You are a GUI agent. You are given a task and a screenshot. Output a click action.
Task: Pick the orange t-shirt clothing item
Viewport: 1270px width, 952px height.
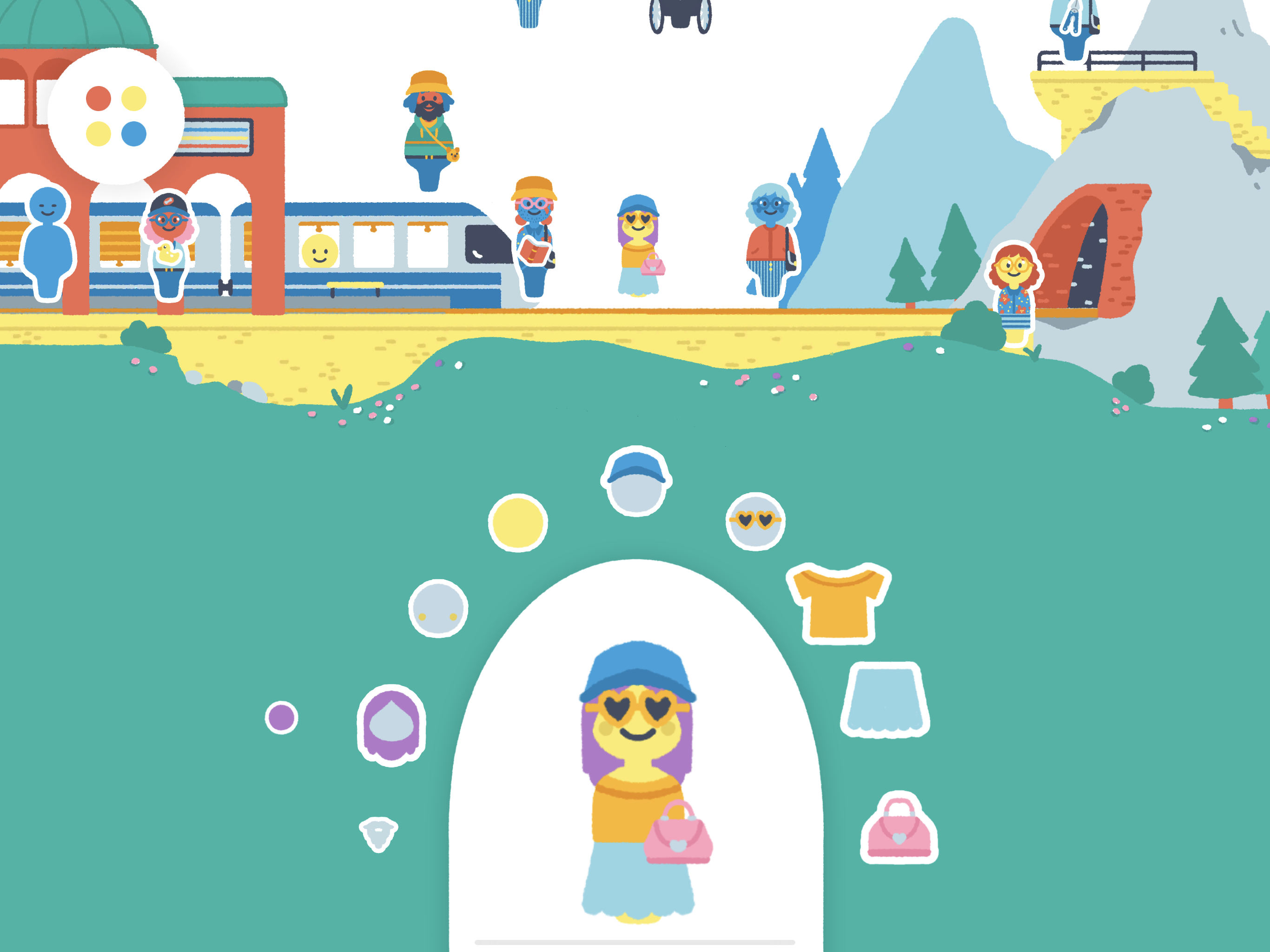click(x=838, y=603)
